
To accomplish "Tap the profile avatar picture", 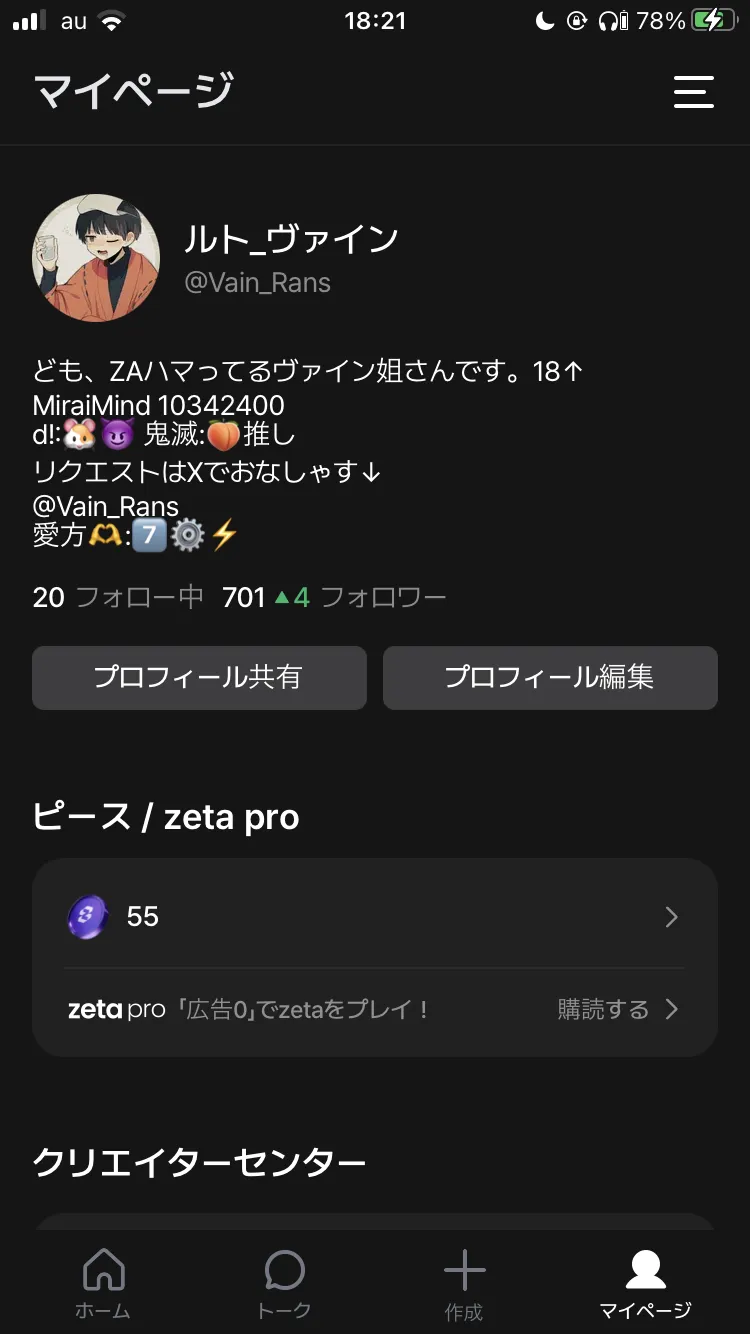I will click(x=96, y=258).
